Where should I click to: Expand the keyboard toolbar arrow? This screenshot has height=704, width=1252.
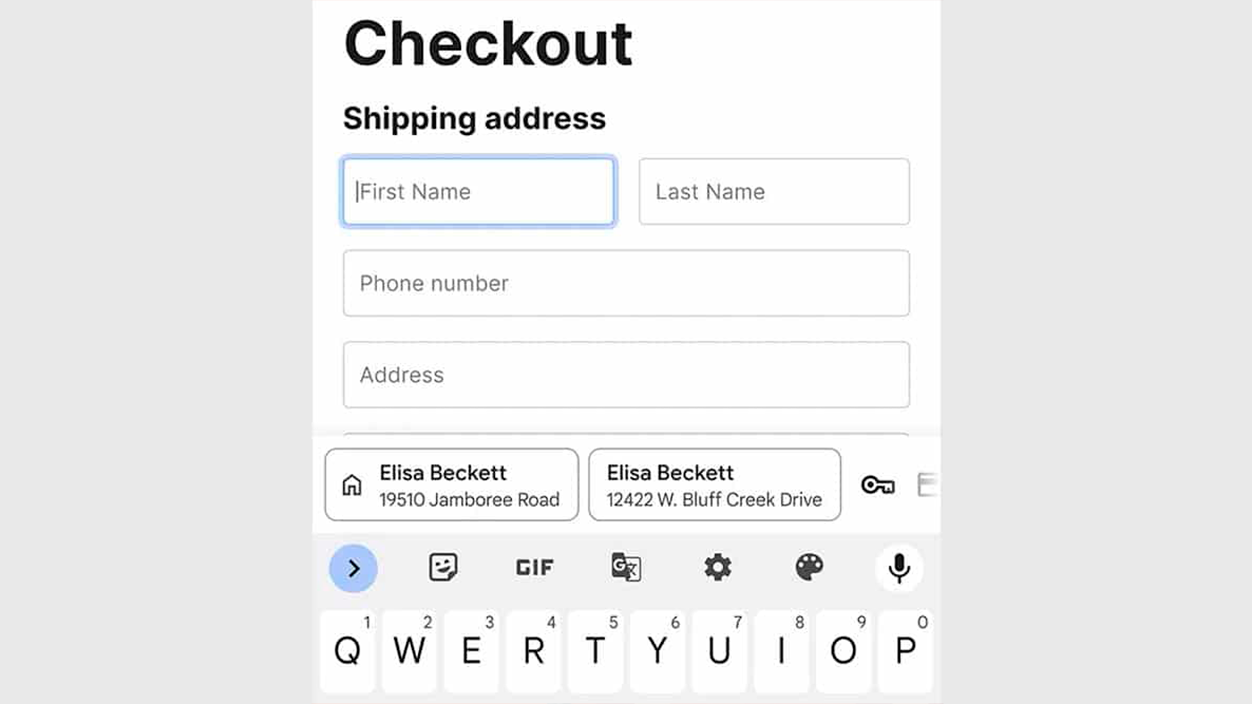353,569
